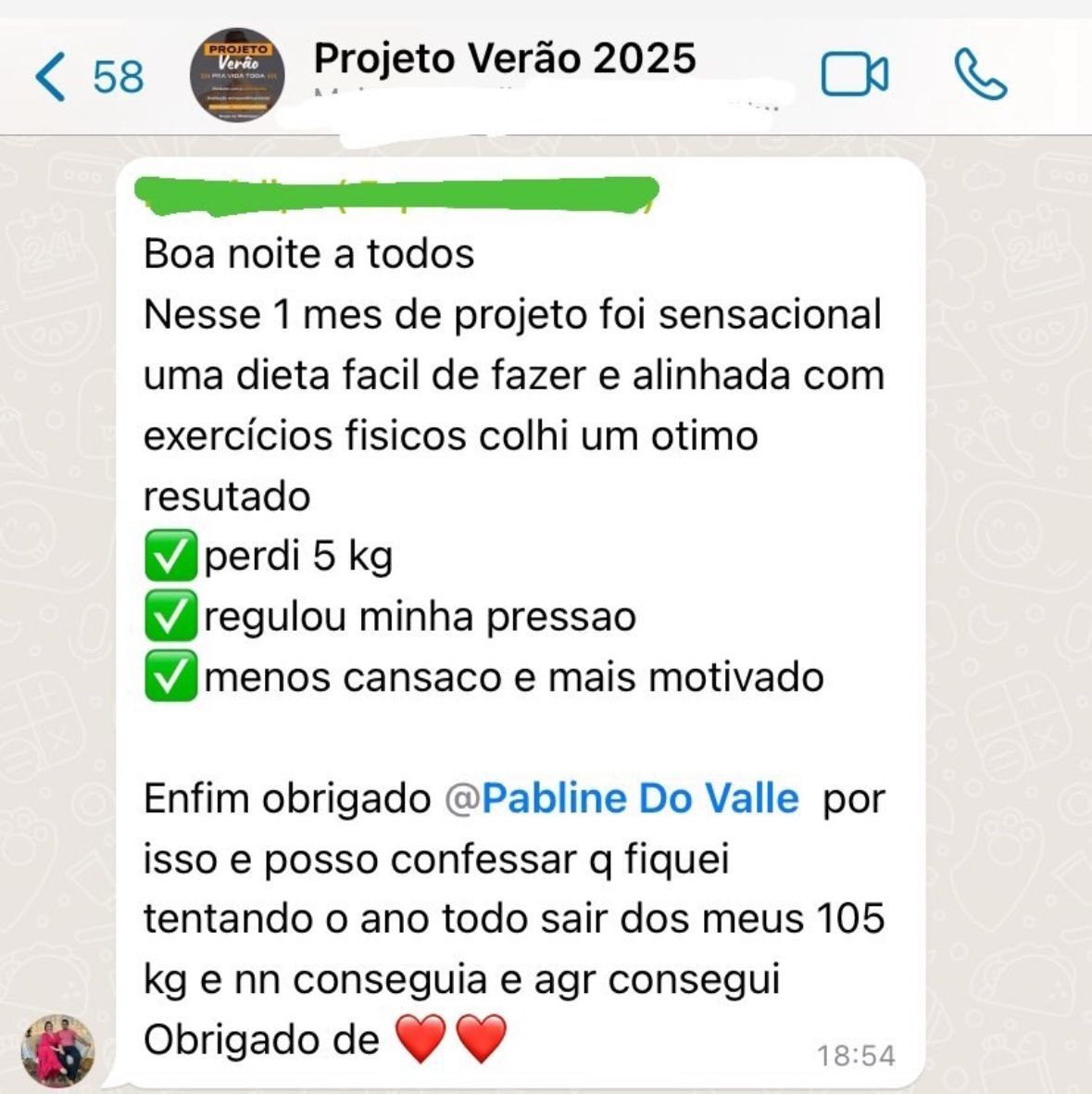Open Projeto Verão 2025 group info
The image size is (1092, 1094).
(x=504, y=59)
